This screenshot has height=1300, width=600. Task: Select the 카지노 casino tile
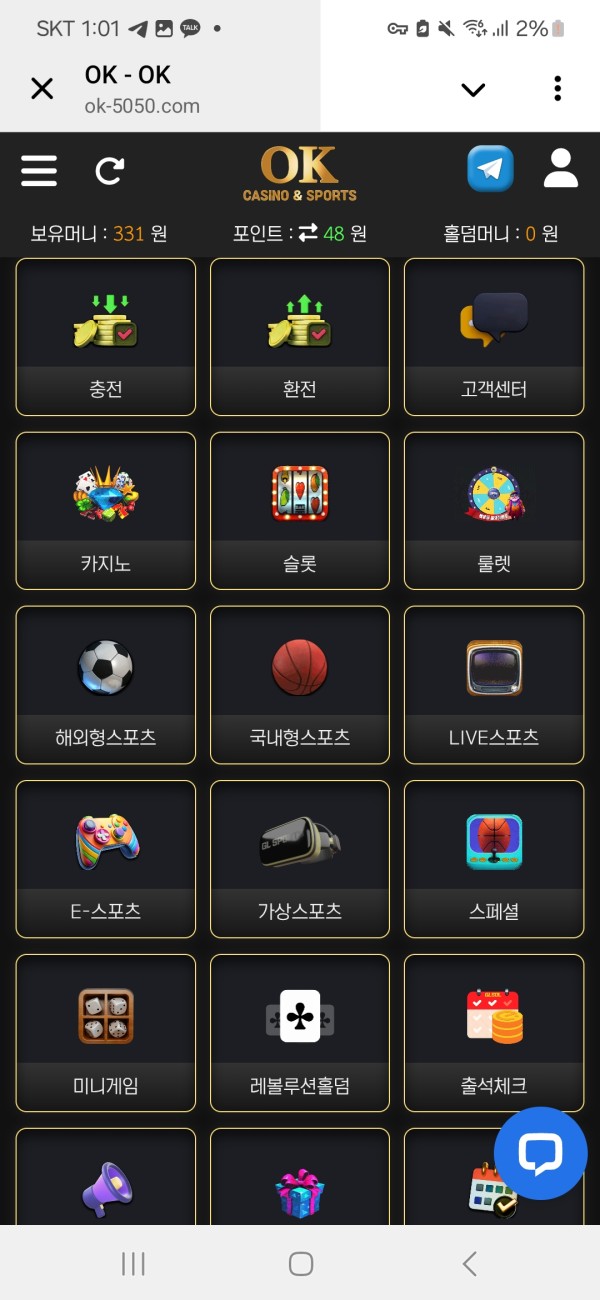(106, 511)
